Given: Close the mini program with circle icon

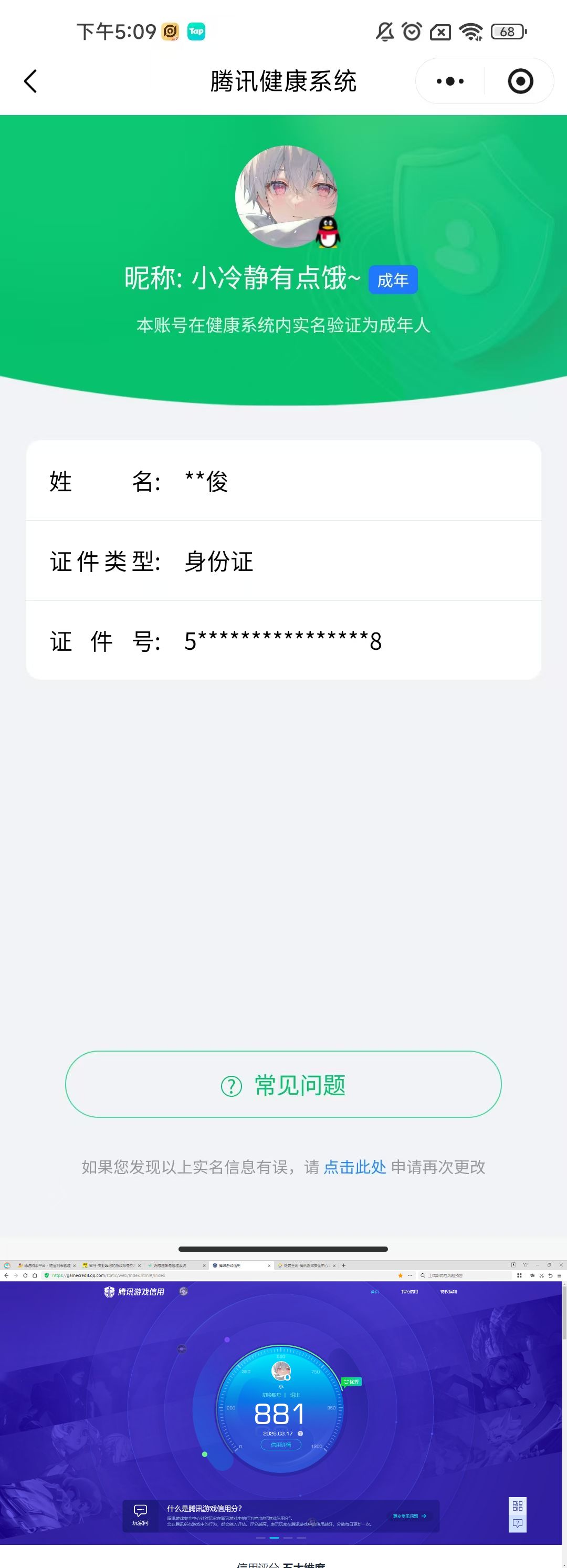Looking at the screenshot, I should coord(520,81).
